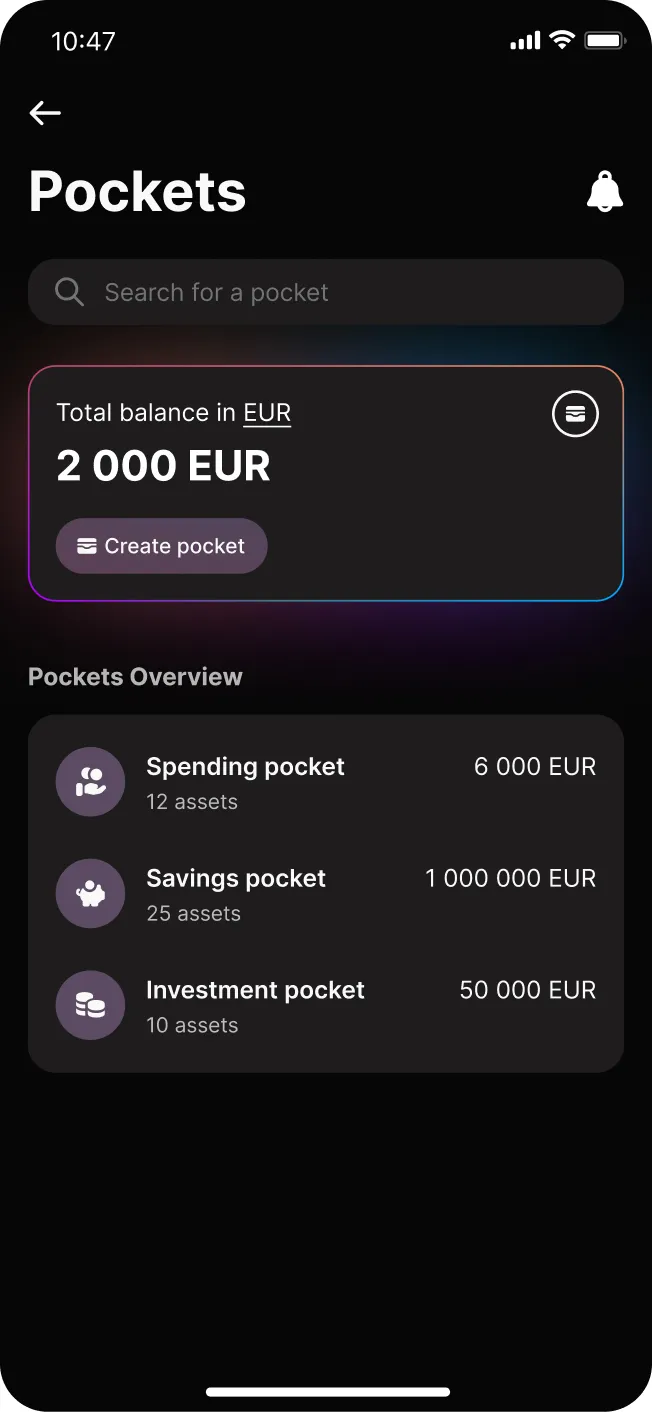Screen dimensions: 652x1412
Task: Tap the wallet icon in balance card
Action: click(575, 413)
